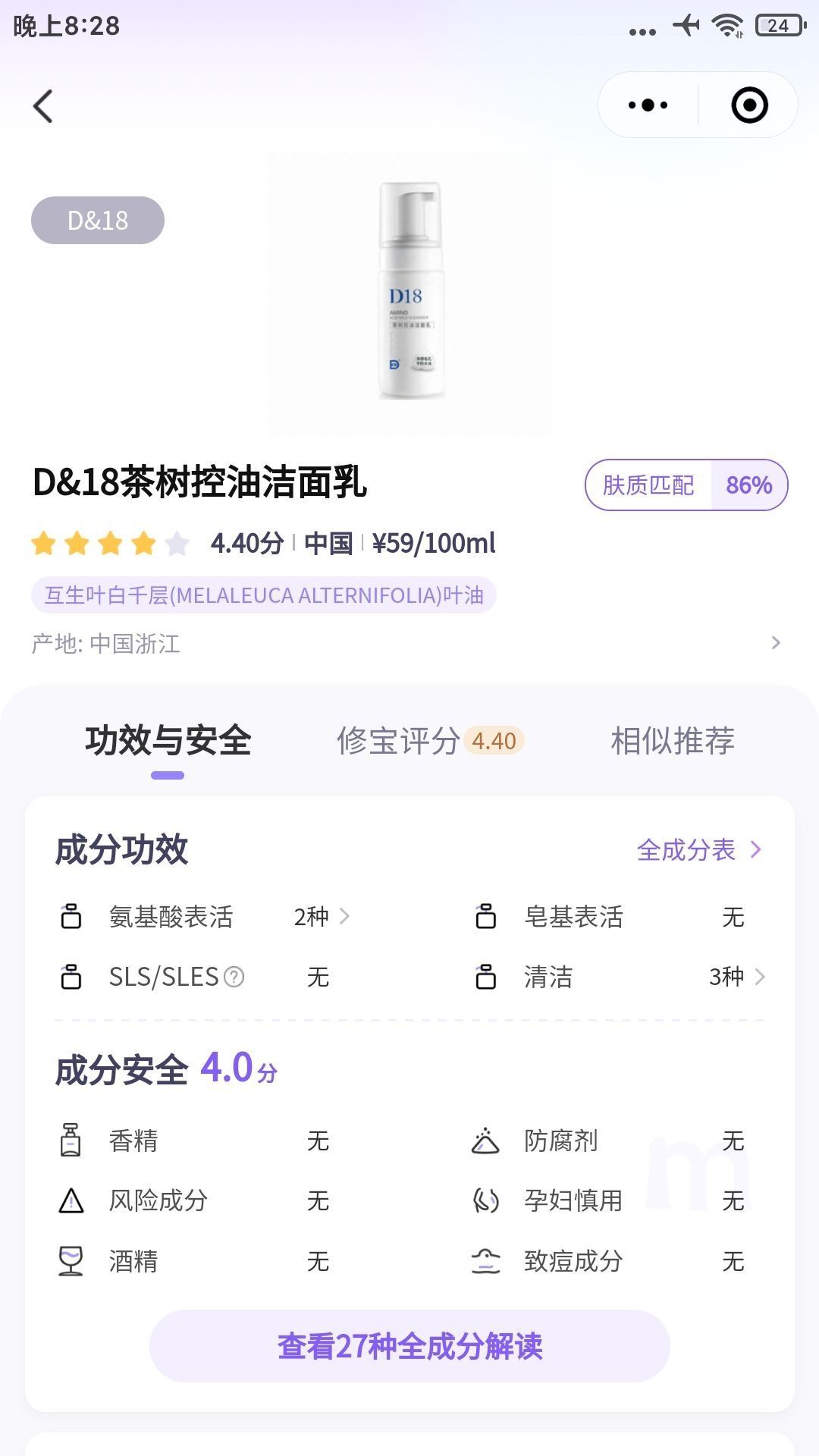Image resolution: width=819 pixels, height=1456 pixels.
Task: View the D&18 cleanser product image
Action: tap(409, 292)
